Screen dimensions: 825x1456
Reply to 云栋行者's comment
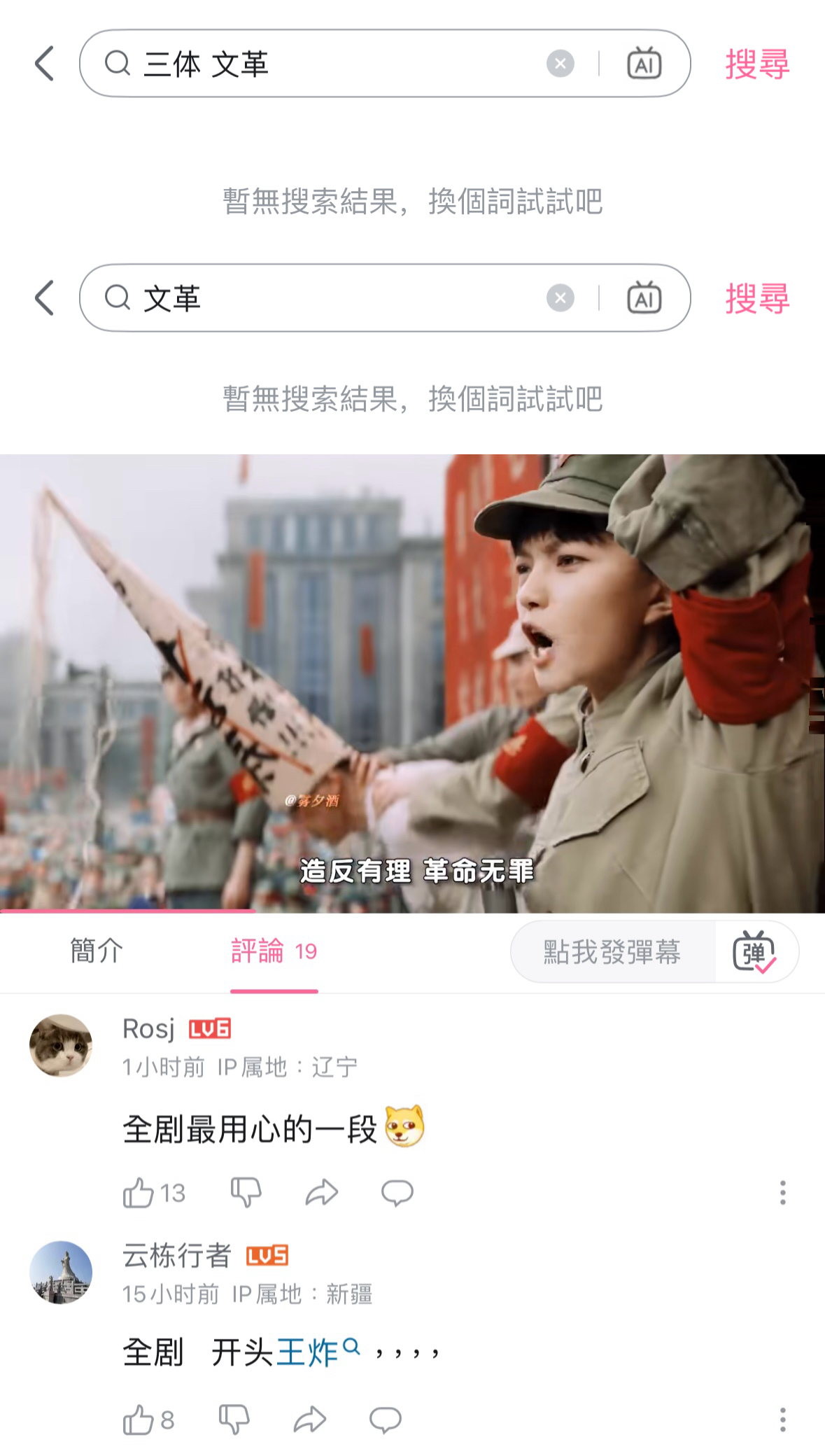click(x=386, y=1420)
